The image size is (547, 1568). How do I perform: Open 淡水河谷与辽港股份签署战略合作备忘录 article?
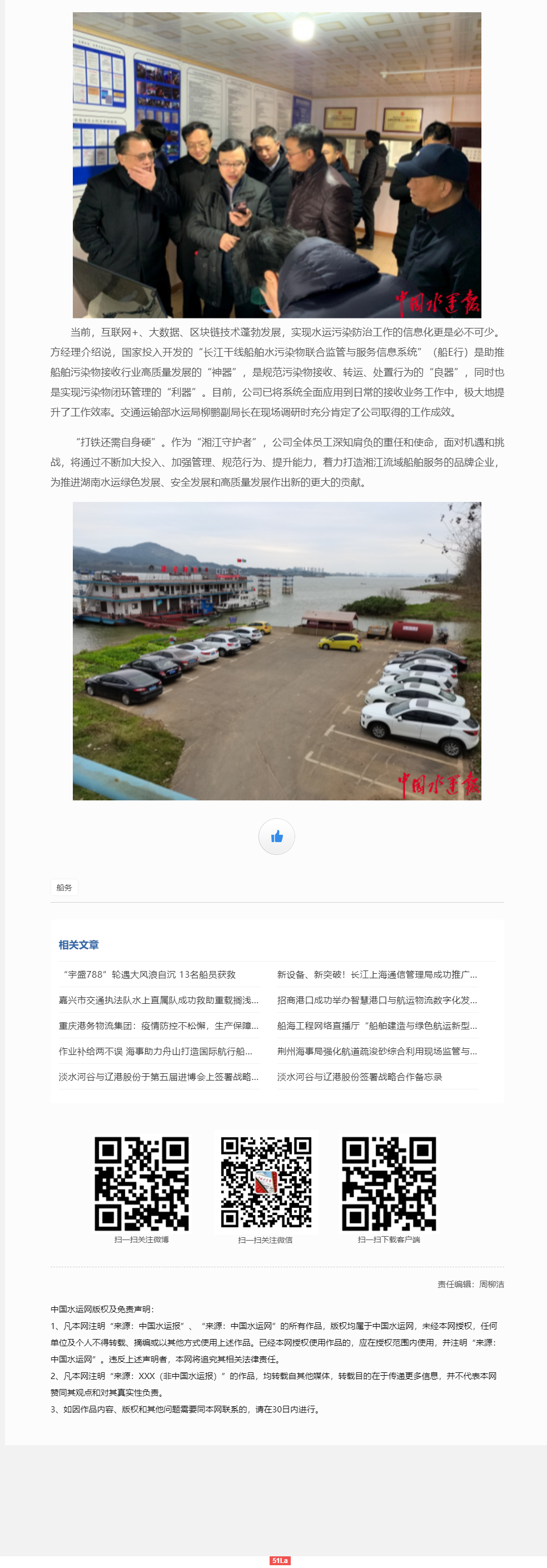(359, 1077)
